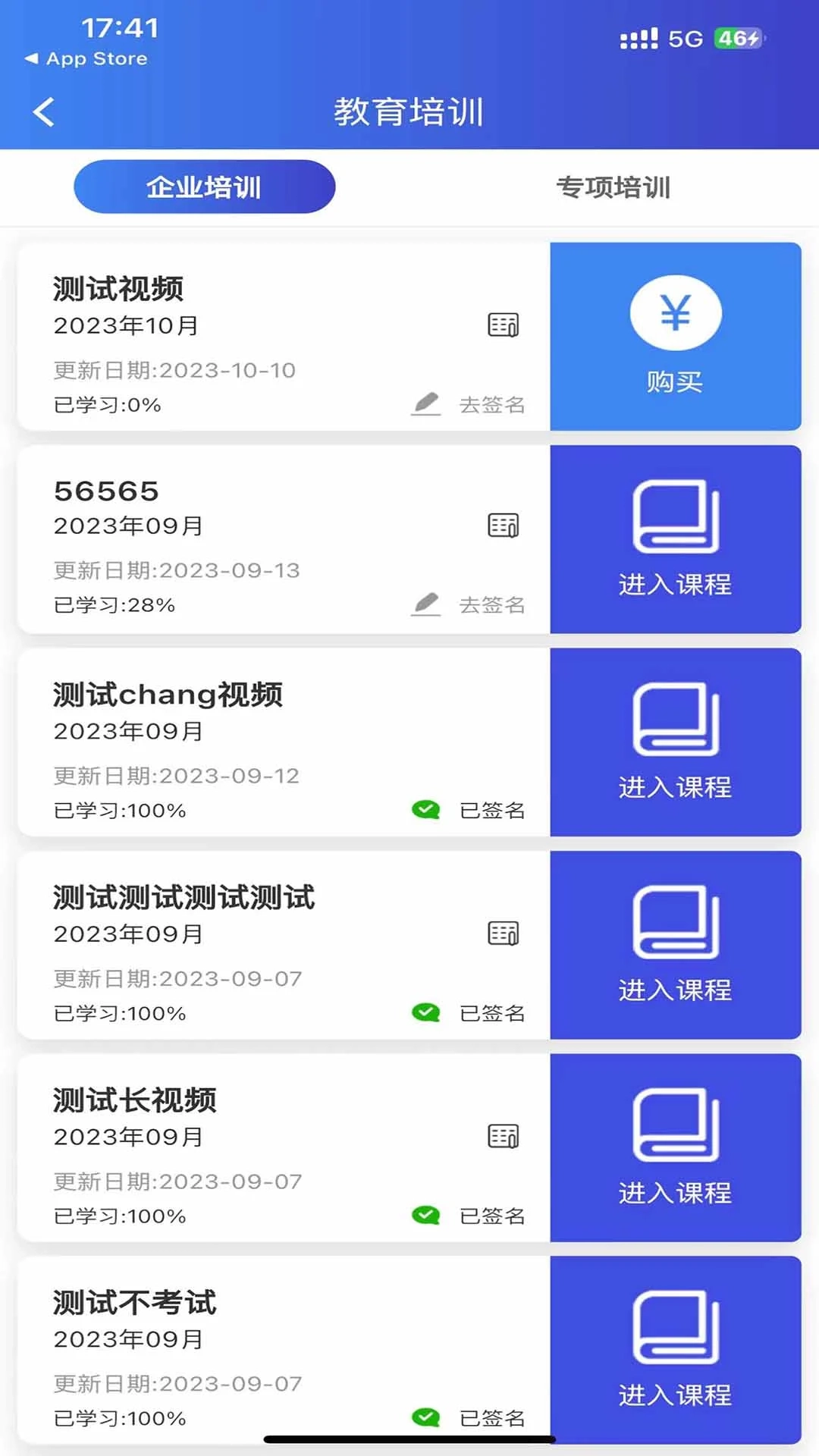Click the exam icon on the 56565 card
This screenshot has height=1456, width=819.
[x=501, y=525]
